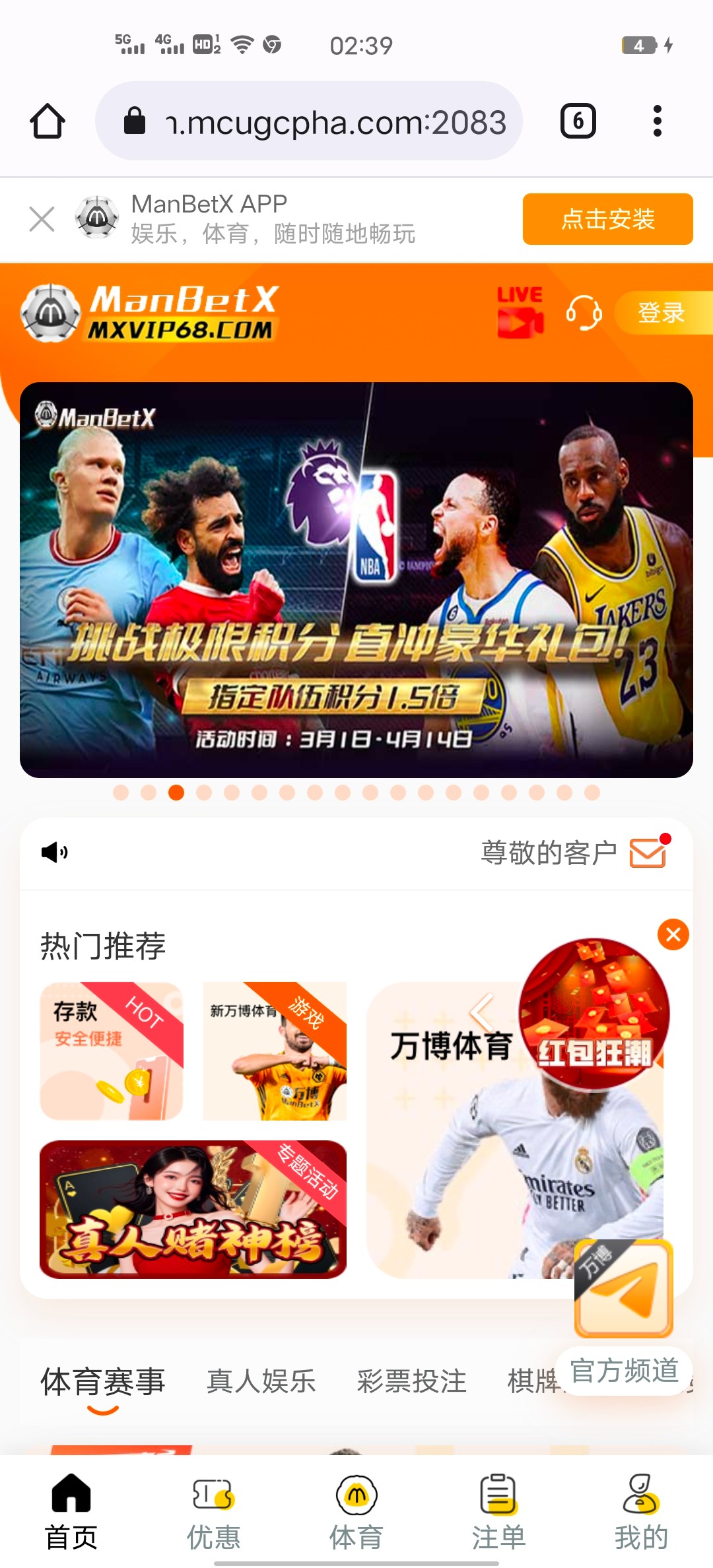Viewport: 713px width, 1568px height.
Task: Open customer service headset icon
Action: point(584,313)
